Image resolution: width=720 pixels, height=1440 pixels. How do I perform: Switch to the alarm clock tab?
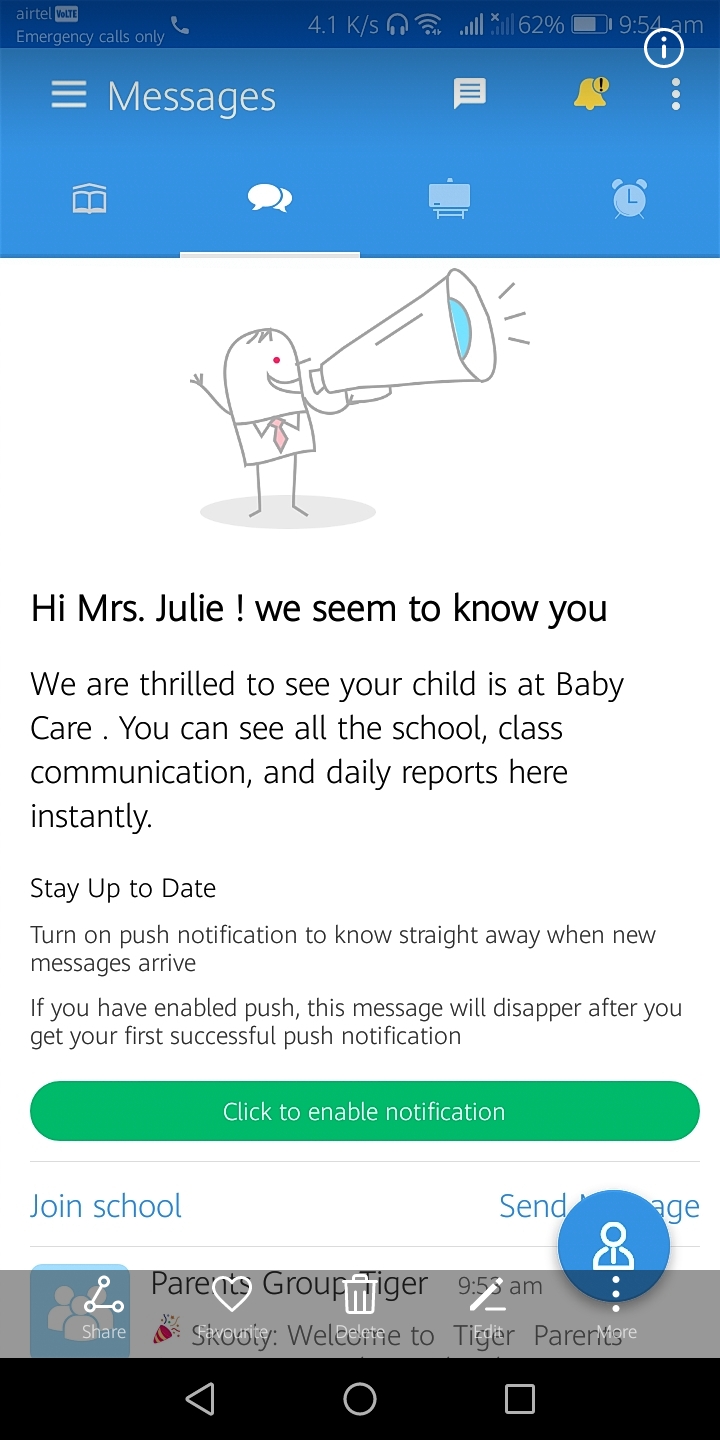pyautogui.click(x=629, y=199)
